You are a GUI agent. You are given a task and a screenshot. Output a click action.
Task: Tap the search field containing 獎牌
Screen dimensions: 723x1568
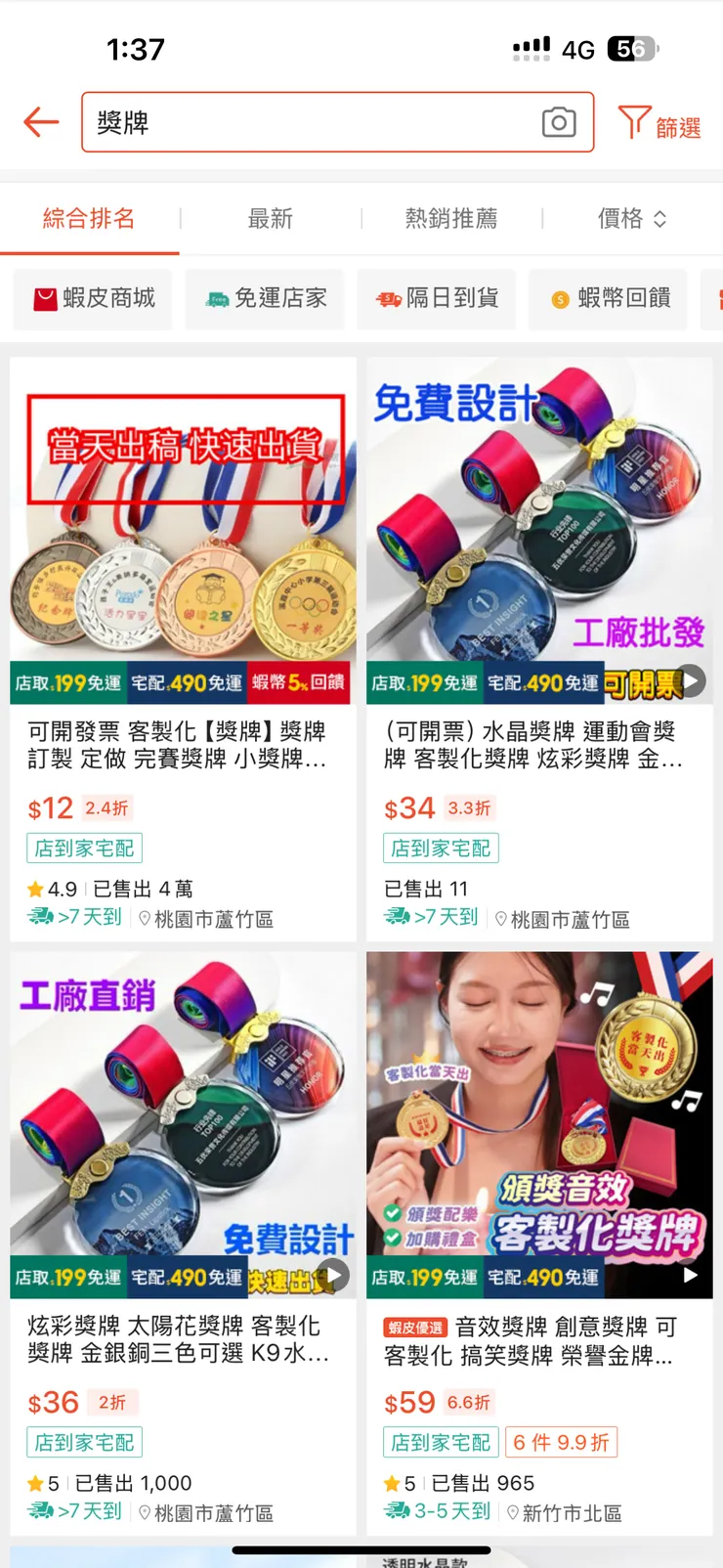pyautogui.click(x=313, y=122)
